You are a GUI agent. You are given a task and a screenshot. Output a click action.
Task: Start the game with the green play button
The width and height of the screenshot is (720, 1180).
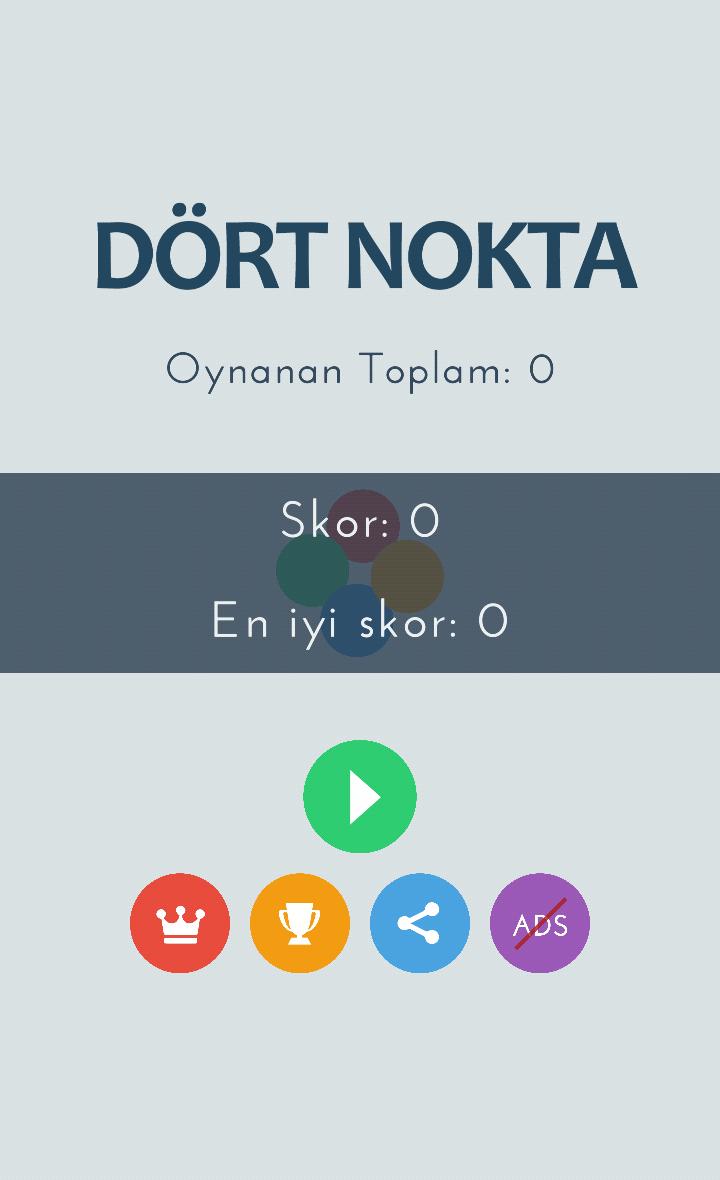360,797
